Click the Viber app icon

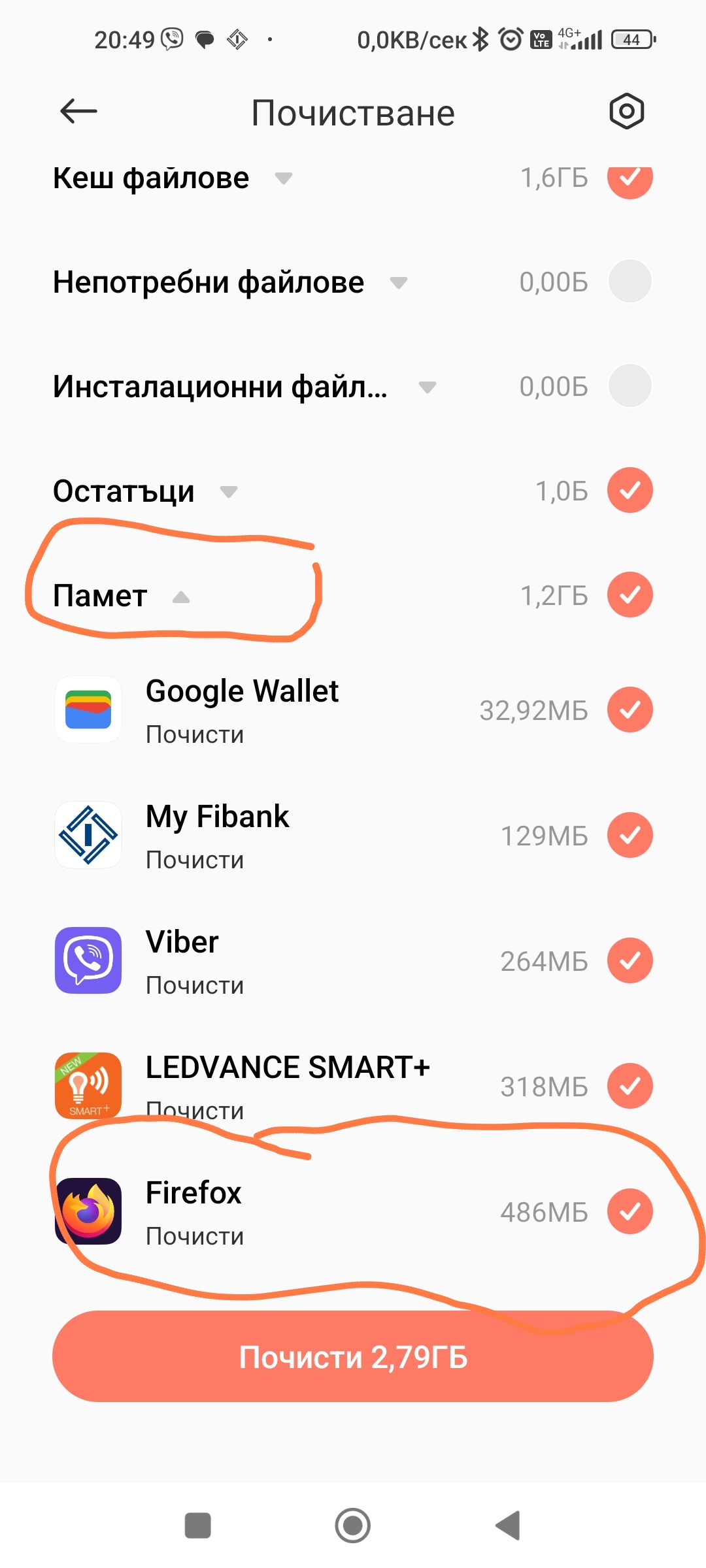click(88, 961)
